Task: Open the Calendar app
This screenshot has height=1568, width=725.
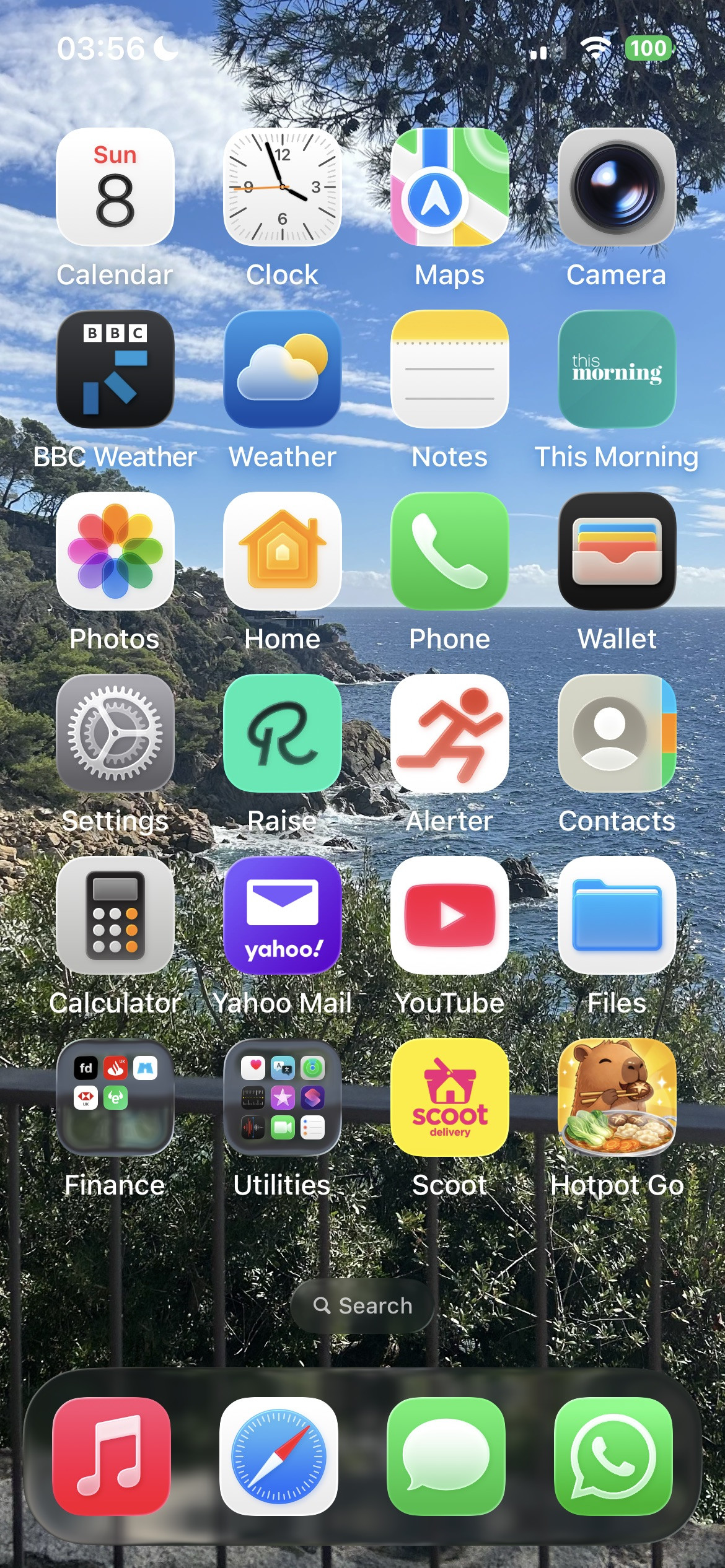Action: 115,187
